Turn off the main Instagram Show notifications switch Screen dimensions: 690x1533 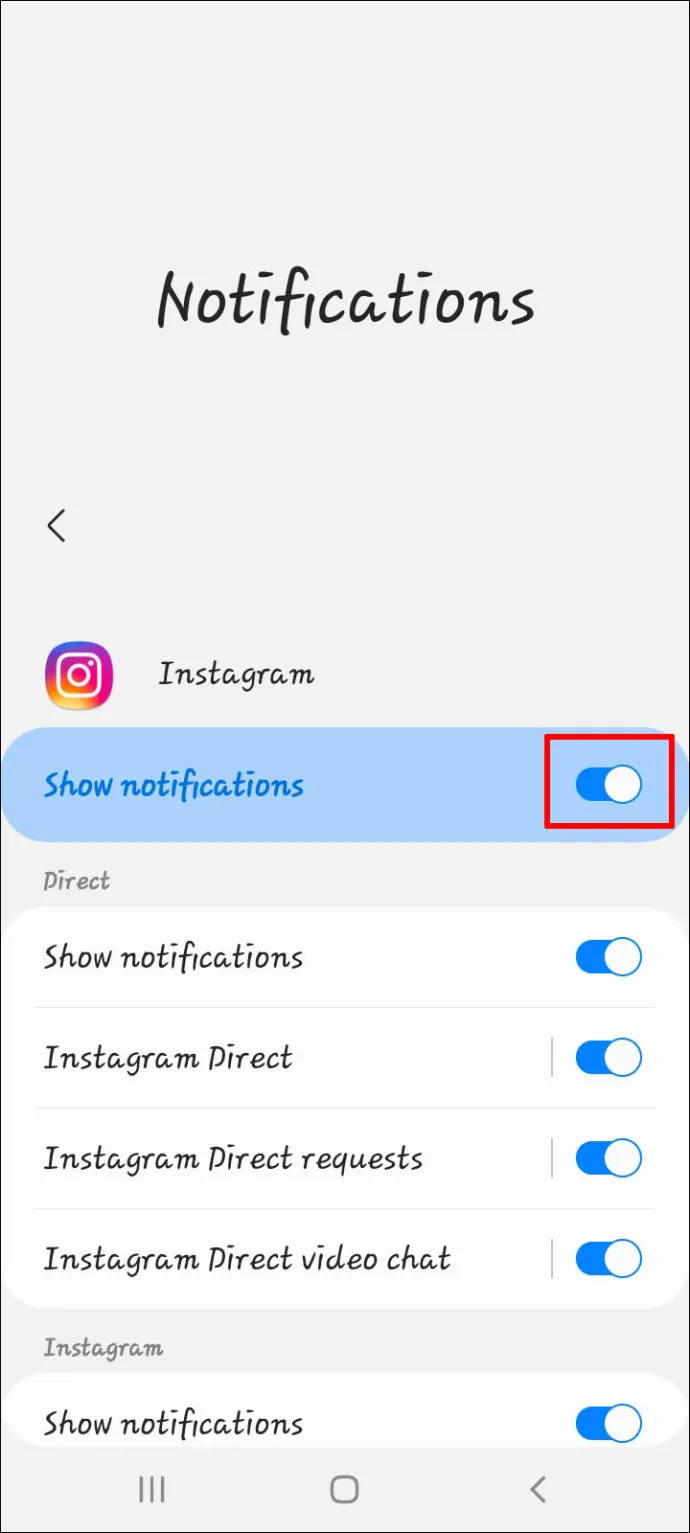point(608,785)
